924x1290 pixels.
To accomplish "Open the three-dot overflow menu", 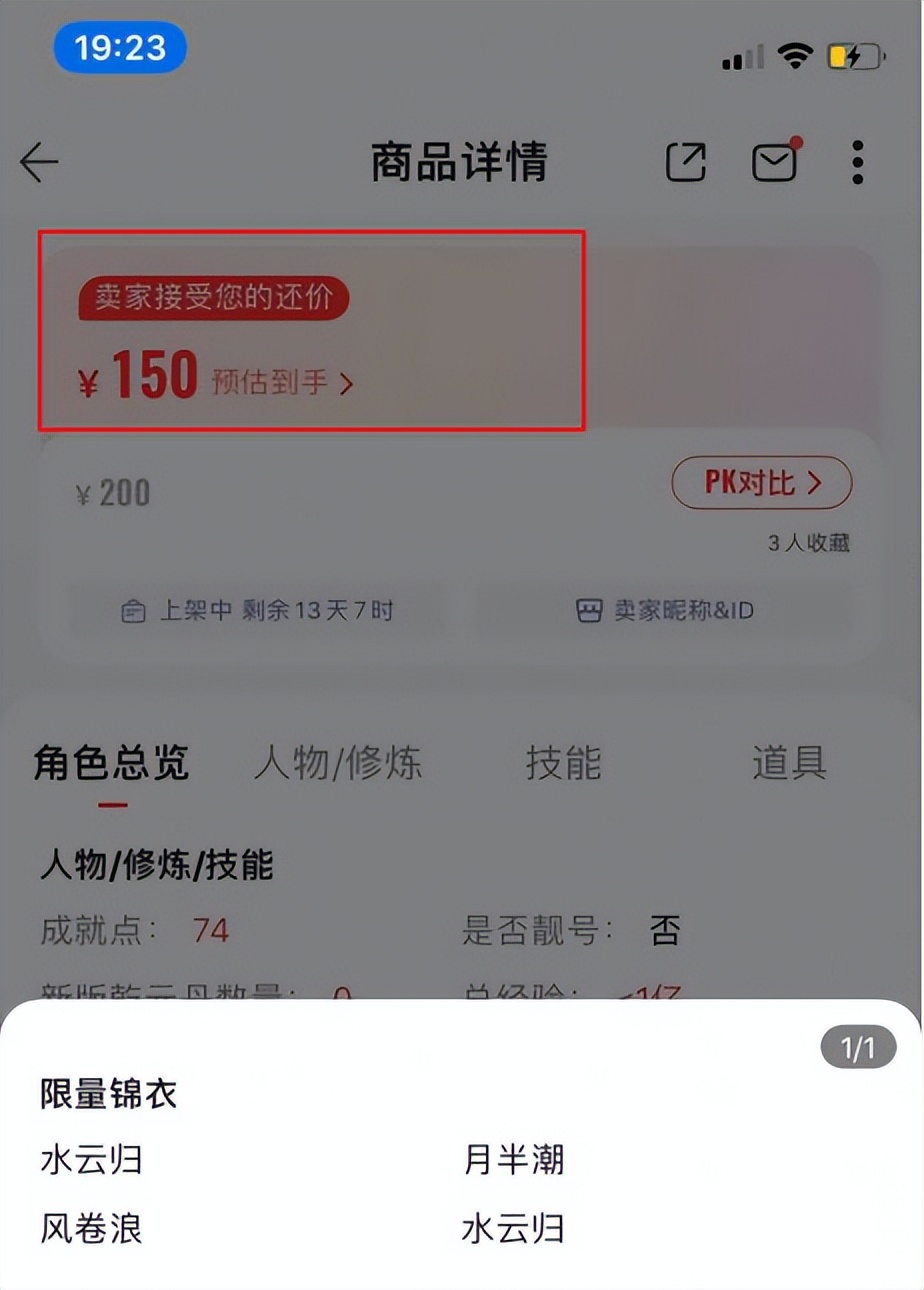I will click(x=856, y=162).
